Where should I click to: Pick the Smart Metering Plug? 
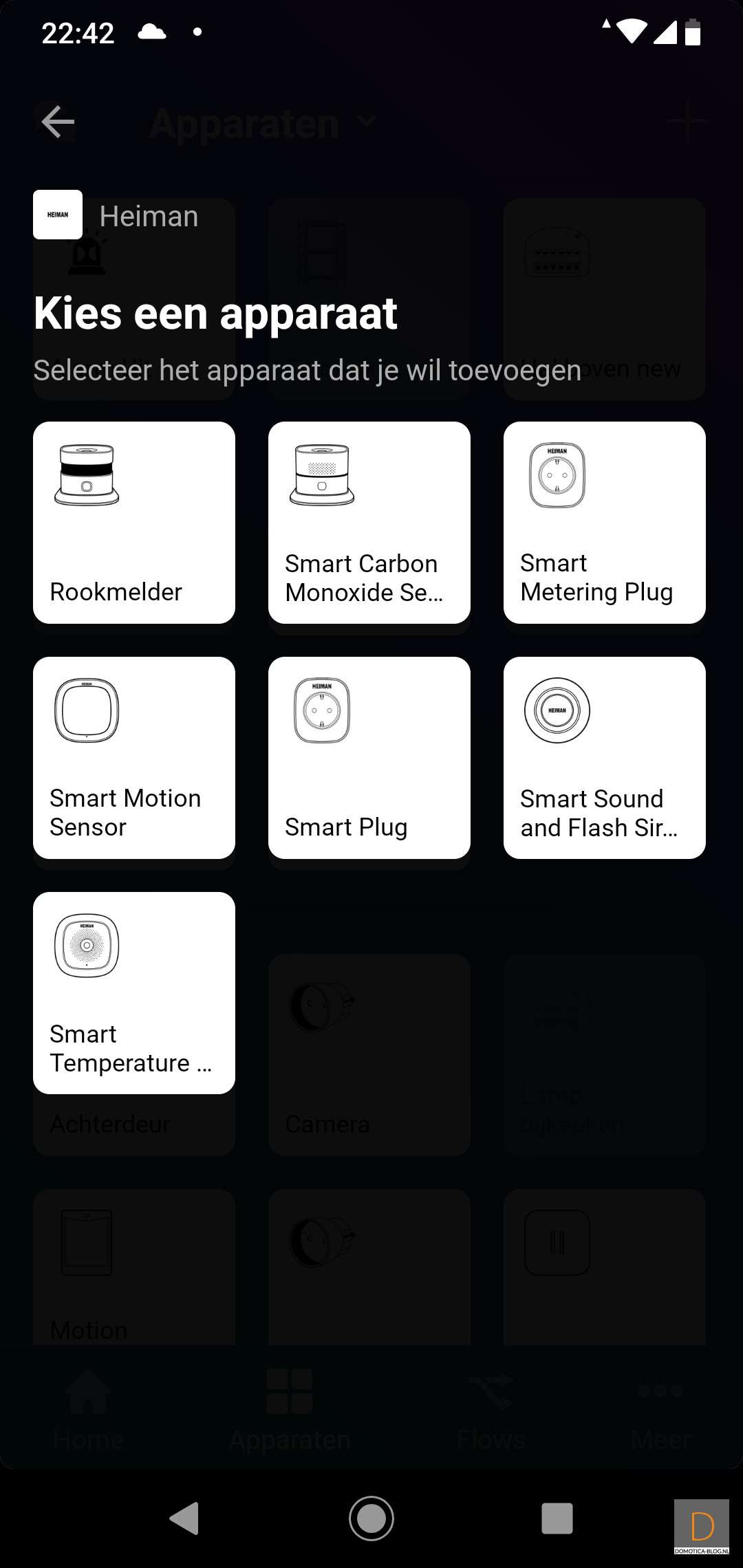605,523
